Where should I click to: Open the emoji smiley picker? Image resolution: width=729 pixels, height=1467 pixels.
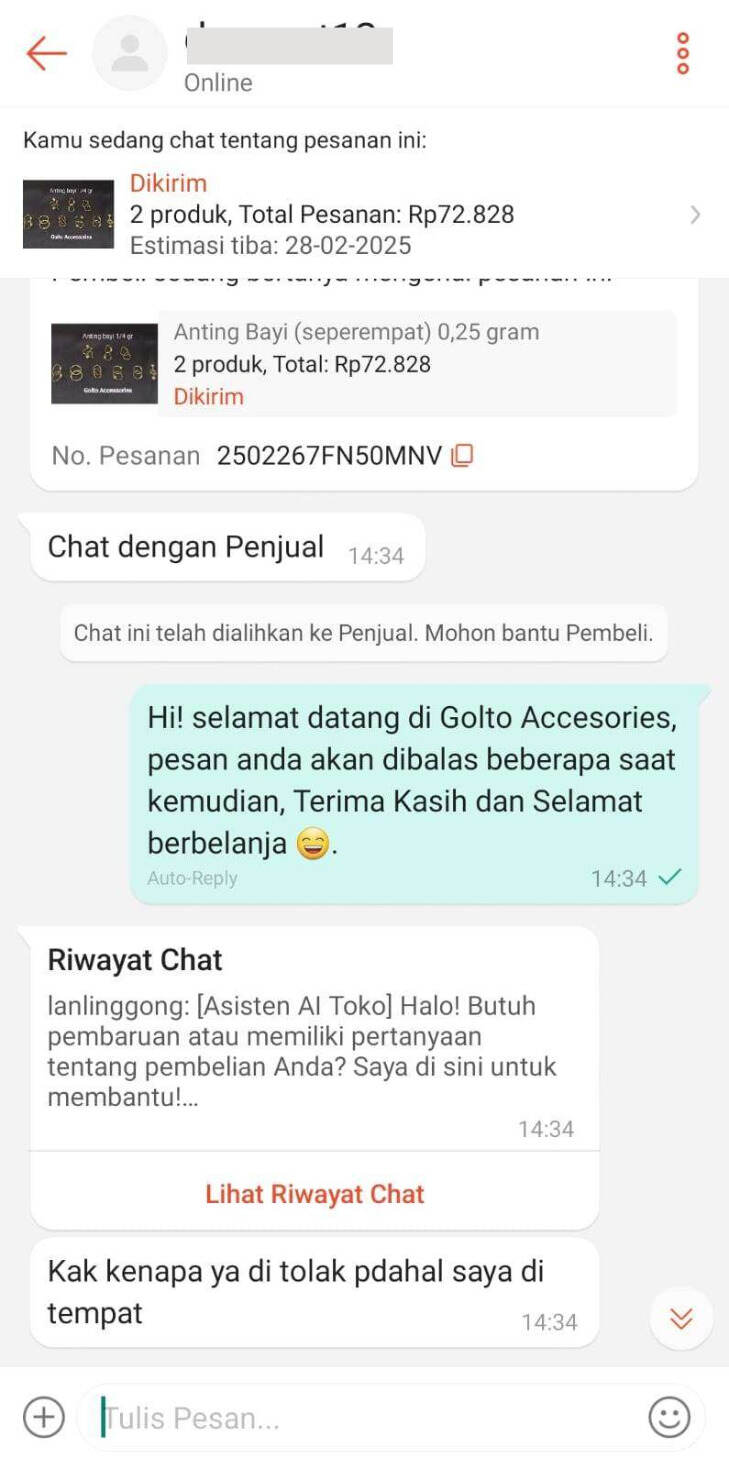click(670, 1417)
